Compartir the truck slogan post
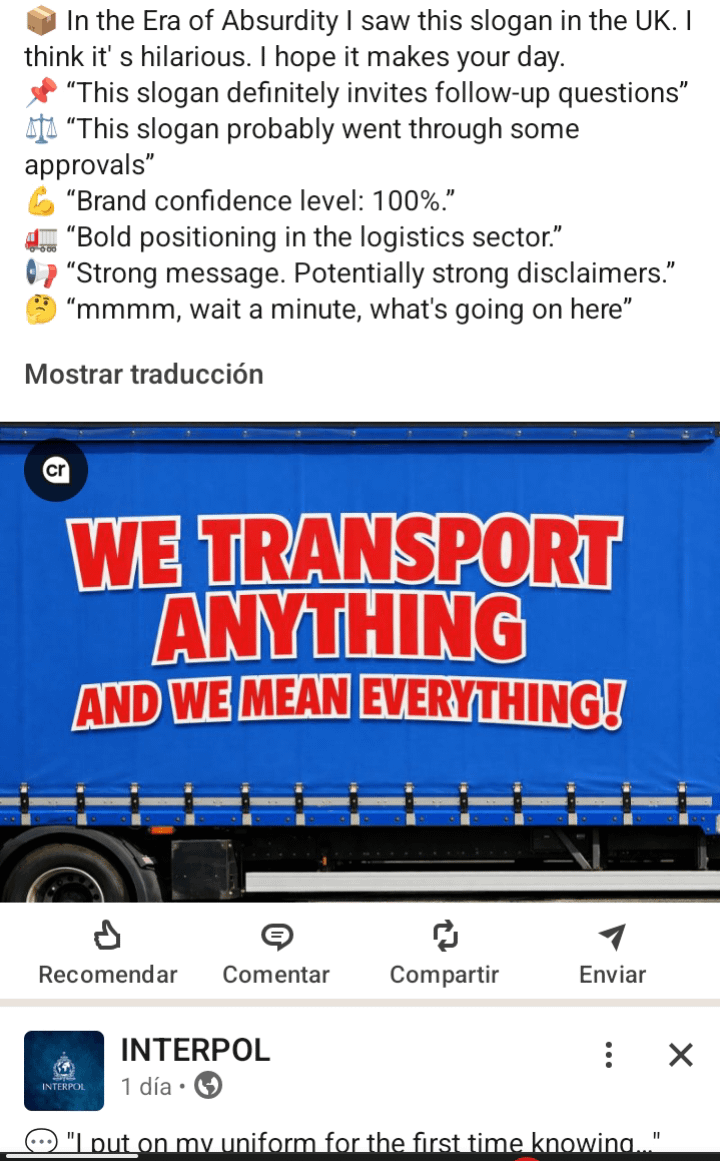Image resolution: width=720 pixels, height=1161 pixels. pos(444,954)
